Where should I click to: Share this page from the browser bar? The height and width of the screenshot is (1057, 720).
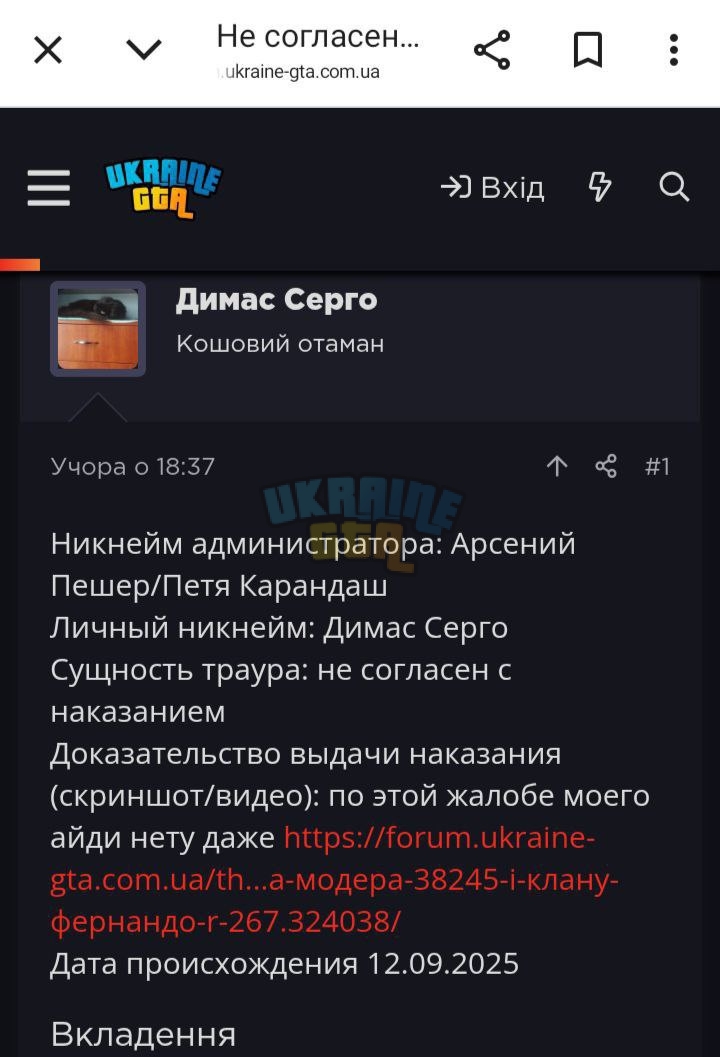click(492, 50)
